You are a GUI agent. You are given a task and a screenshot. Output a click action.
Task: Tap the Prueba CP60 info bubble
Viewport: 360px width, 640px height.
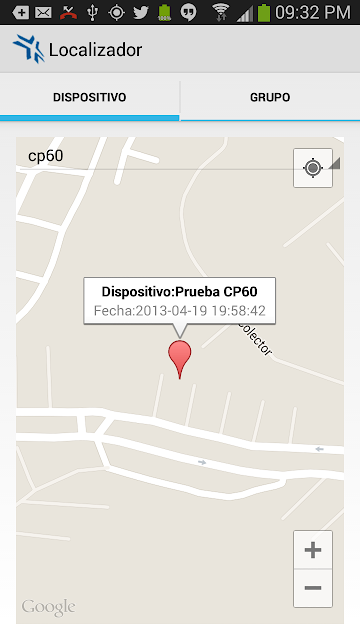click(180, 301)
